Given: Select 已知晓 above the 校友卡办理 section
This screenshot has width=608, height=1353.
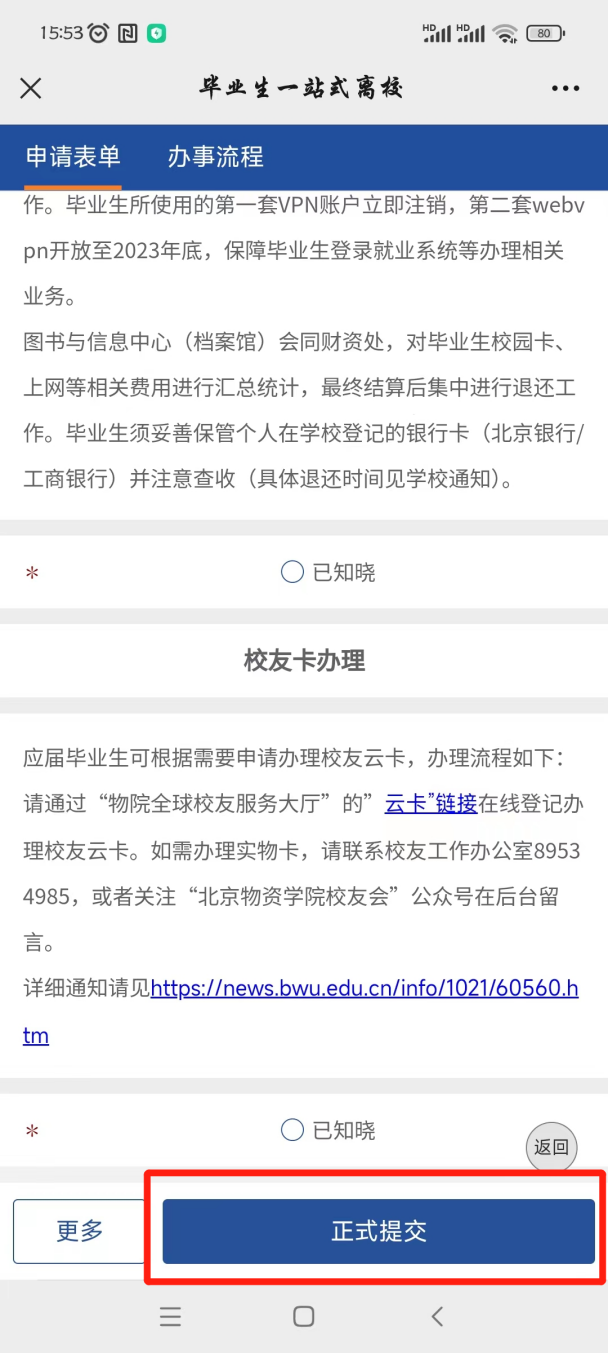Looking at the screenshot, I should coord(292,572).
